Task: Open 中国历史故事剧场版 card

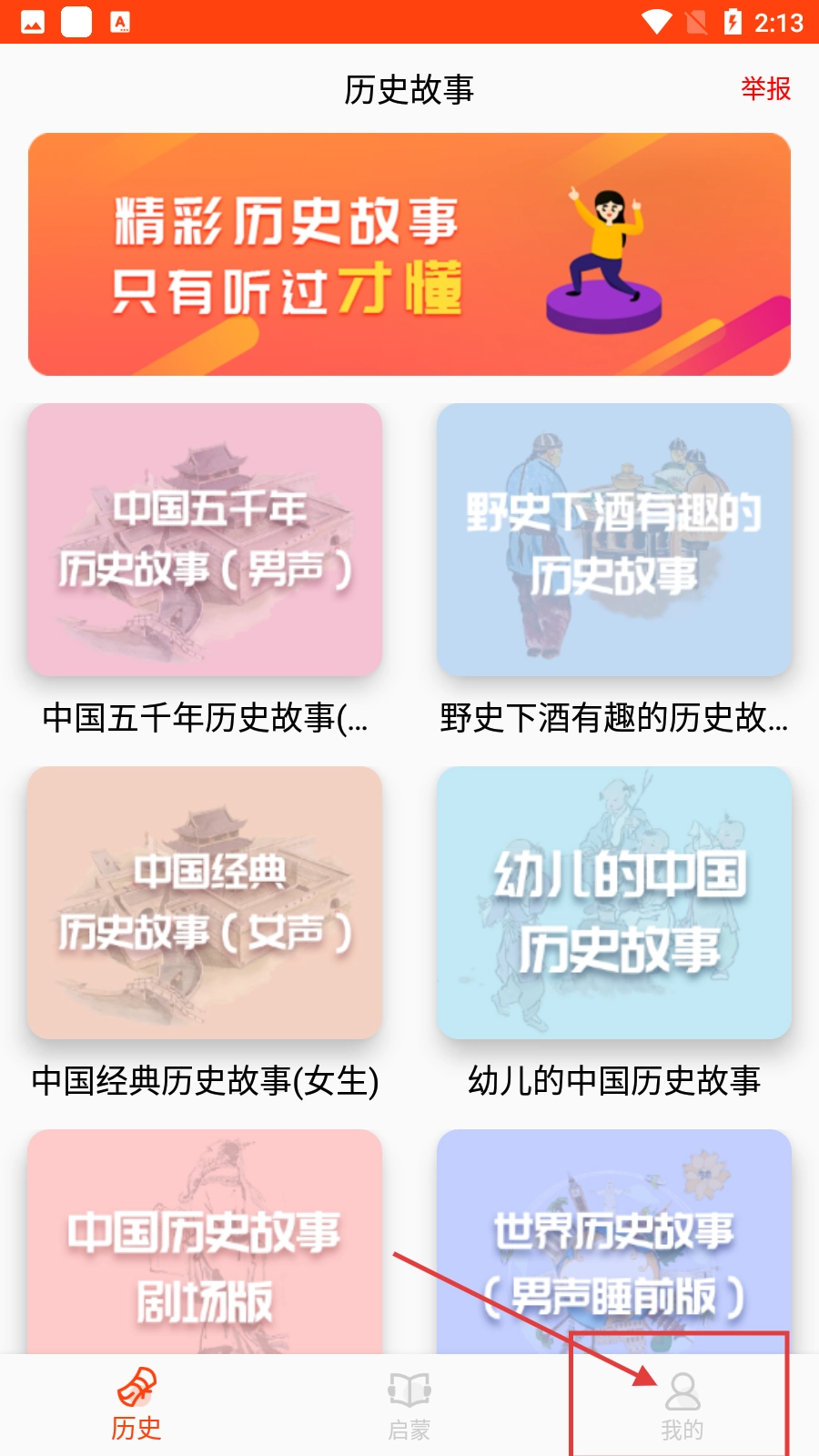Action: pyautogui.click(x=205, y=1242)
